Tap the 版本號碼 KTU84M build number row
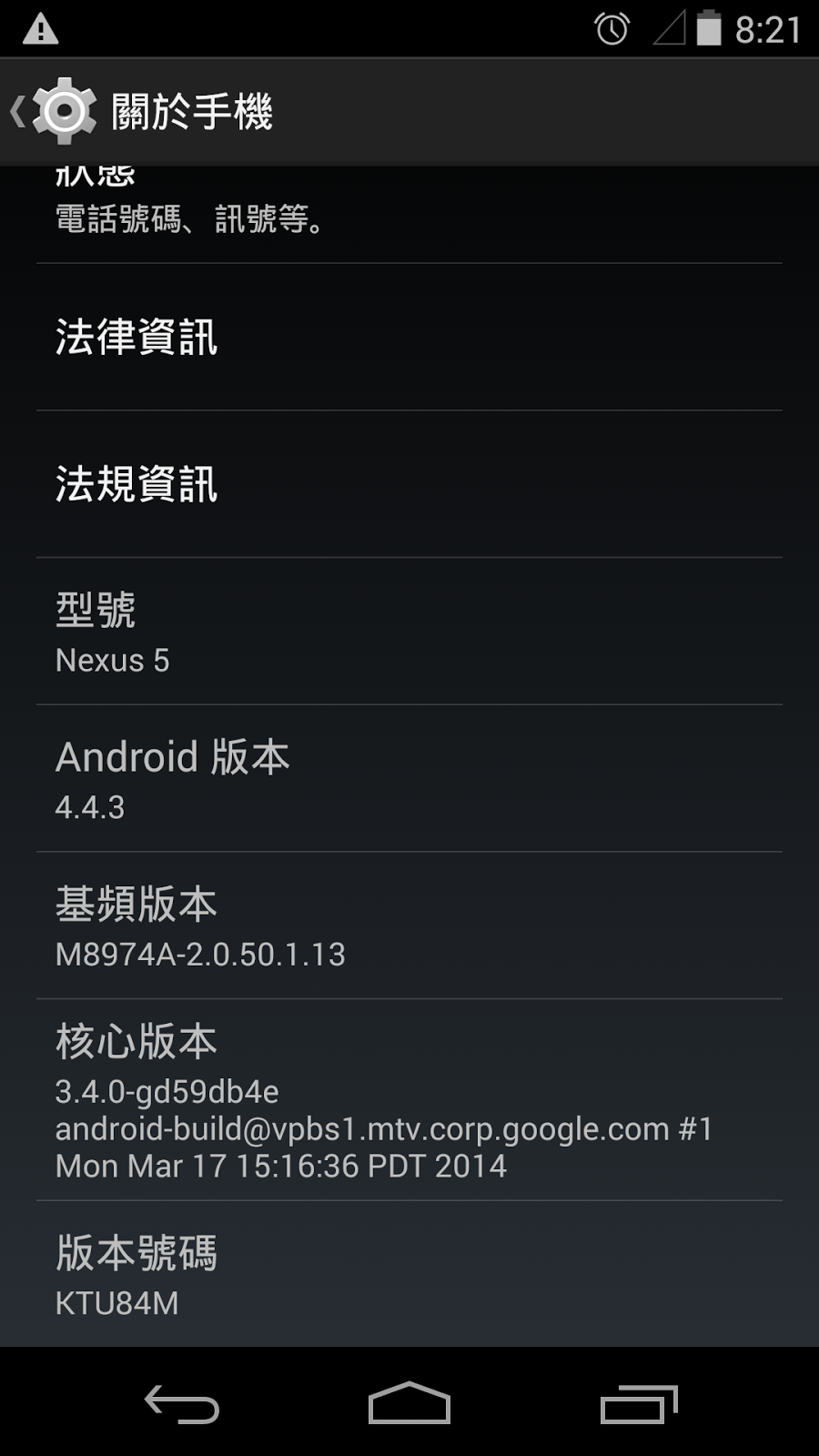Image resolution: width=819 pixels, height=1456 pixels. tap(409, 1274)
